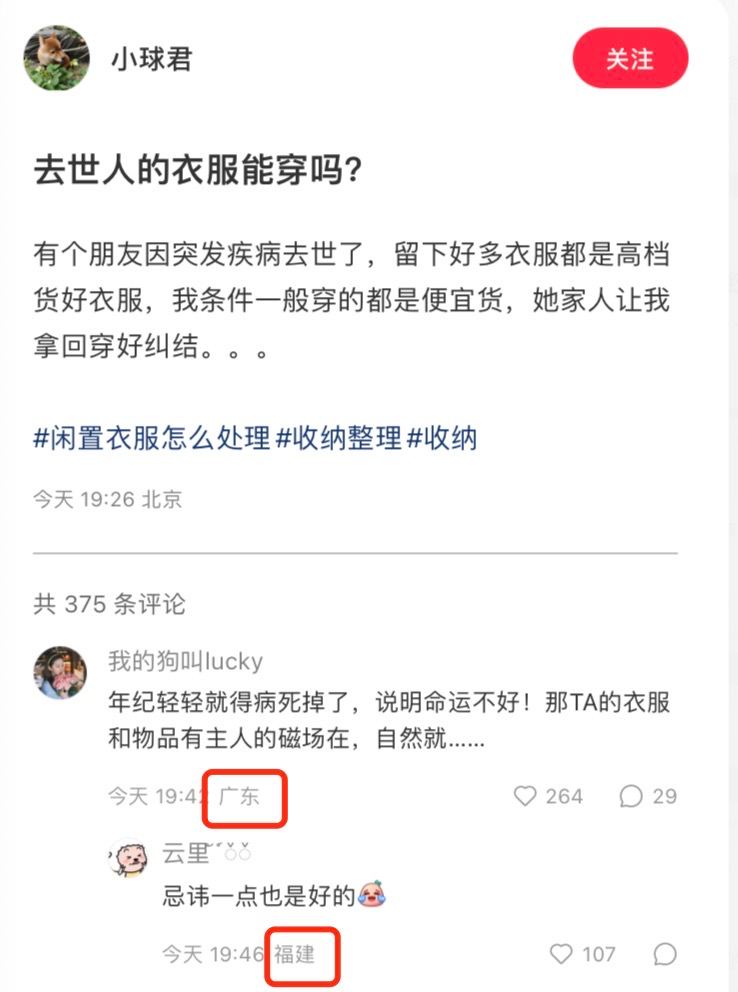Open the username 小球君
The image size is (738, 992).
tap(148, 59)
